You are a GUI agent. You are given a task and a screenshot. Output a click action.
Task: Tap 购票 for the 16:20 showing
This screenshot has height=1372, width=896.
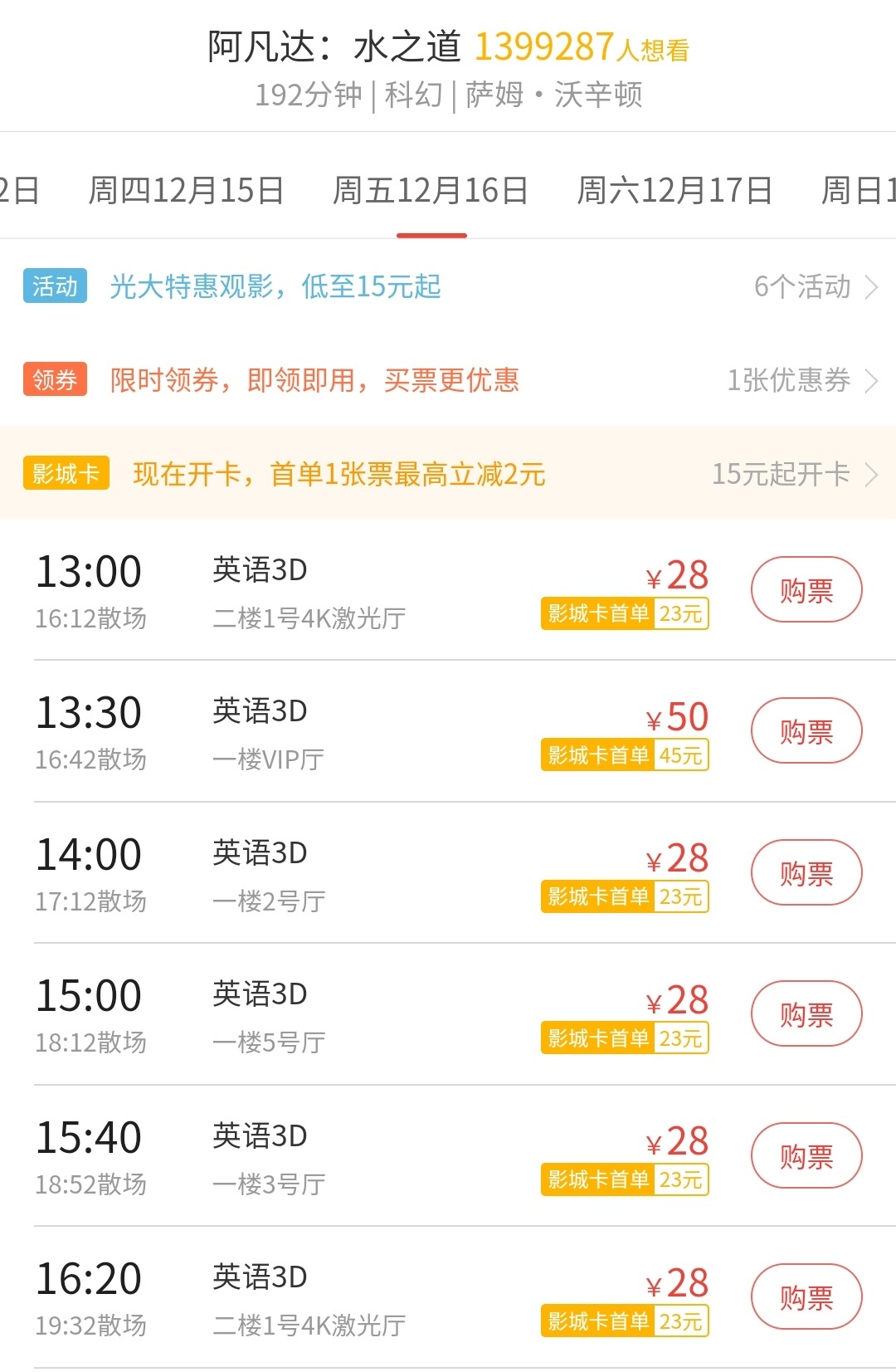click(x=806, y=1297)
